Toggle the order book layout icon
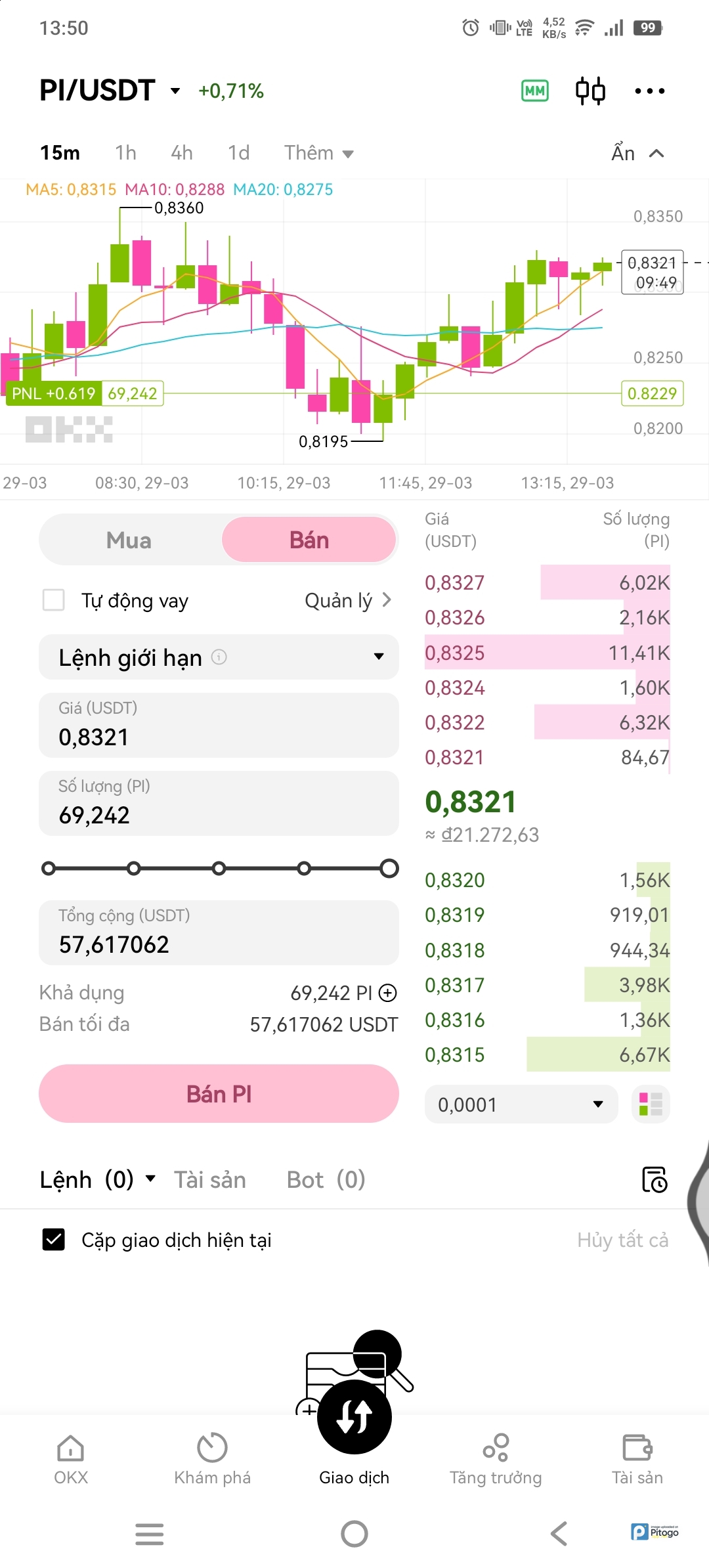Image resolution: width=709 pixels, height=1568 pixels. [x=651, y=1104]
